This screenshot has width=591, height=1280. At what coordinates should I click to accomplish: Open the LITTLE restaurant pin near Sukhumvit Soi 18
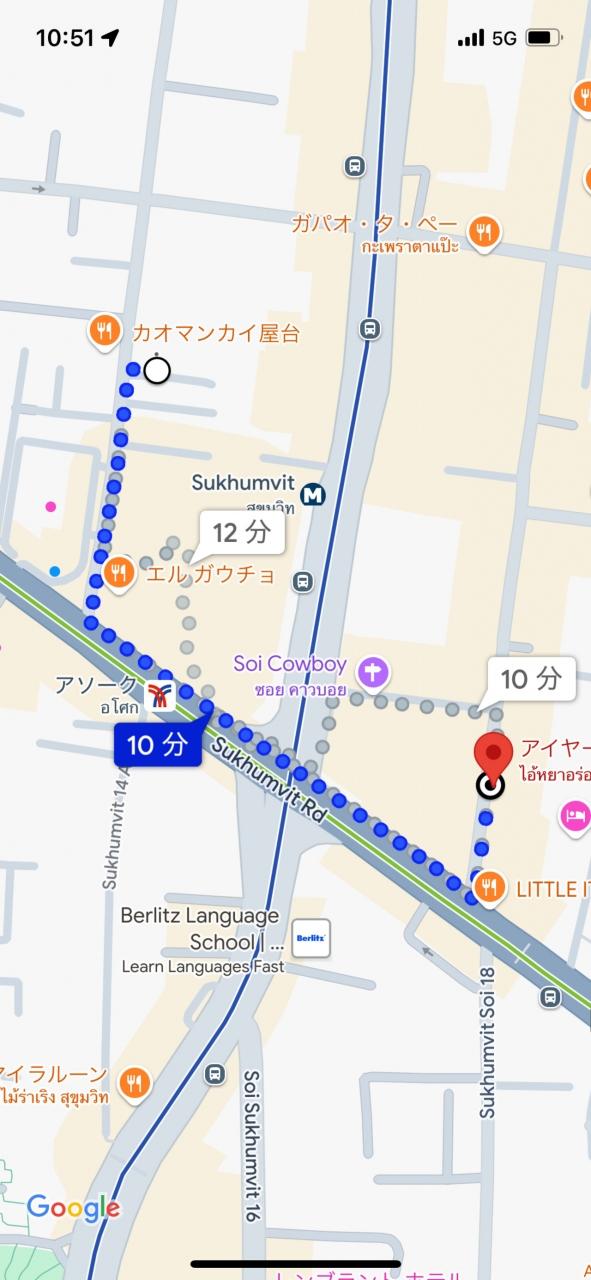click(x=488, y=887)
